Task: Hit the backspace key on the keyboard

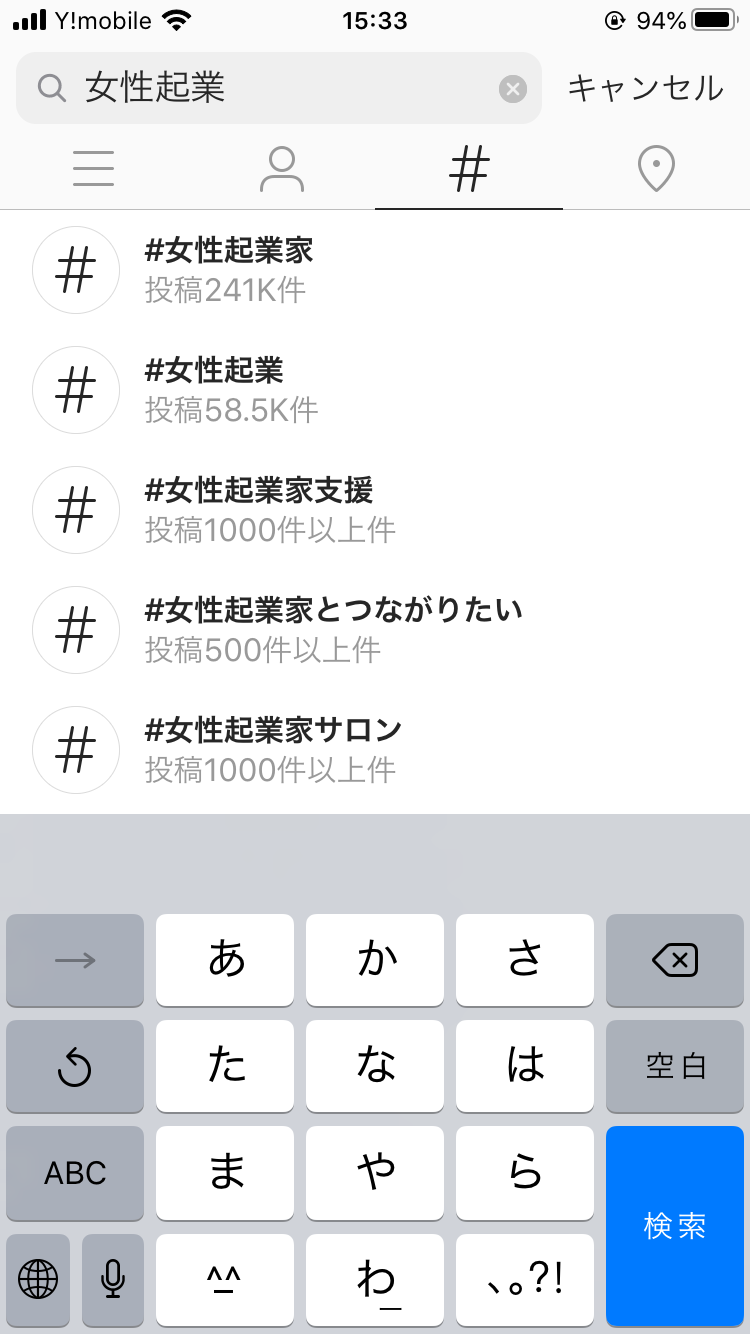Action: click(x=675, y=961)
